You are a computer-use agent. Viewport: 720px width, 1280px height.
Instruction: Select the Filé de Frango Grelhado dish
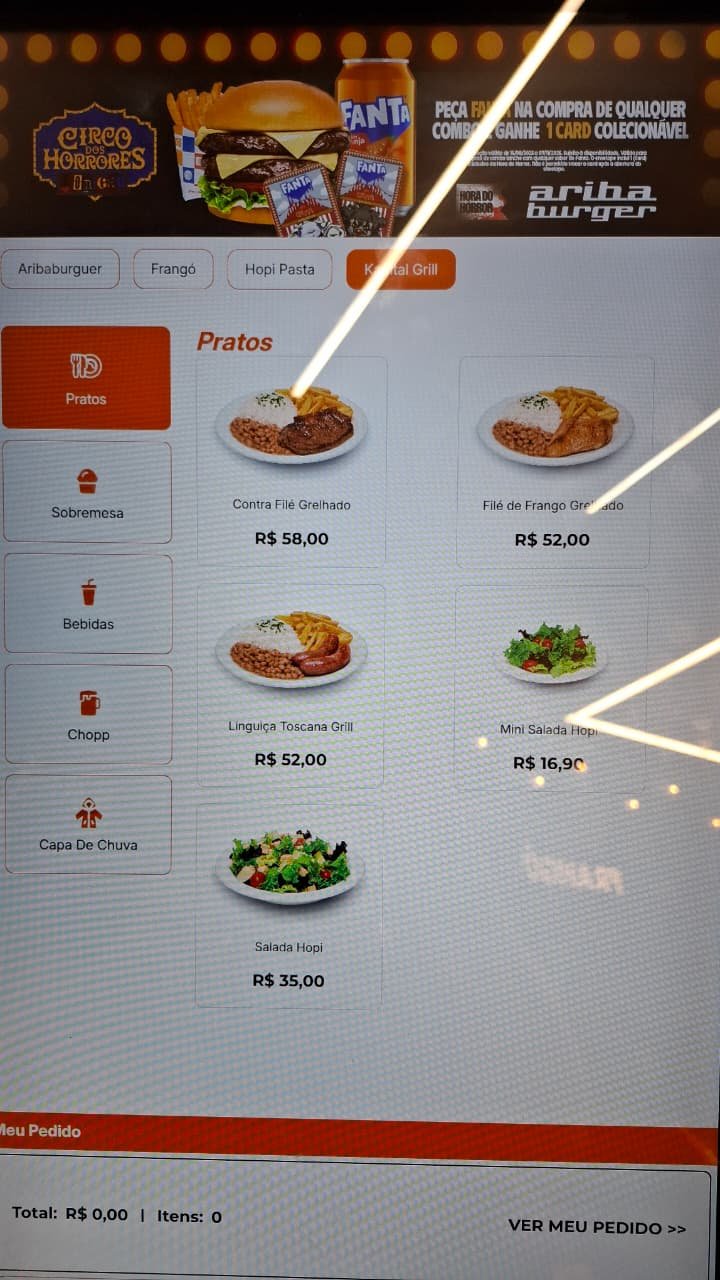pos(554,463)
